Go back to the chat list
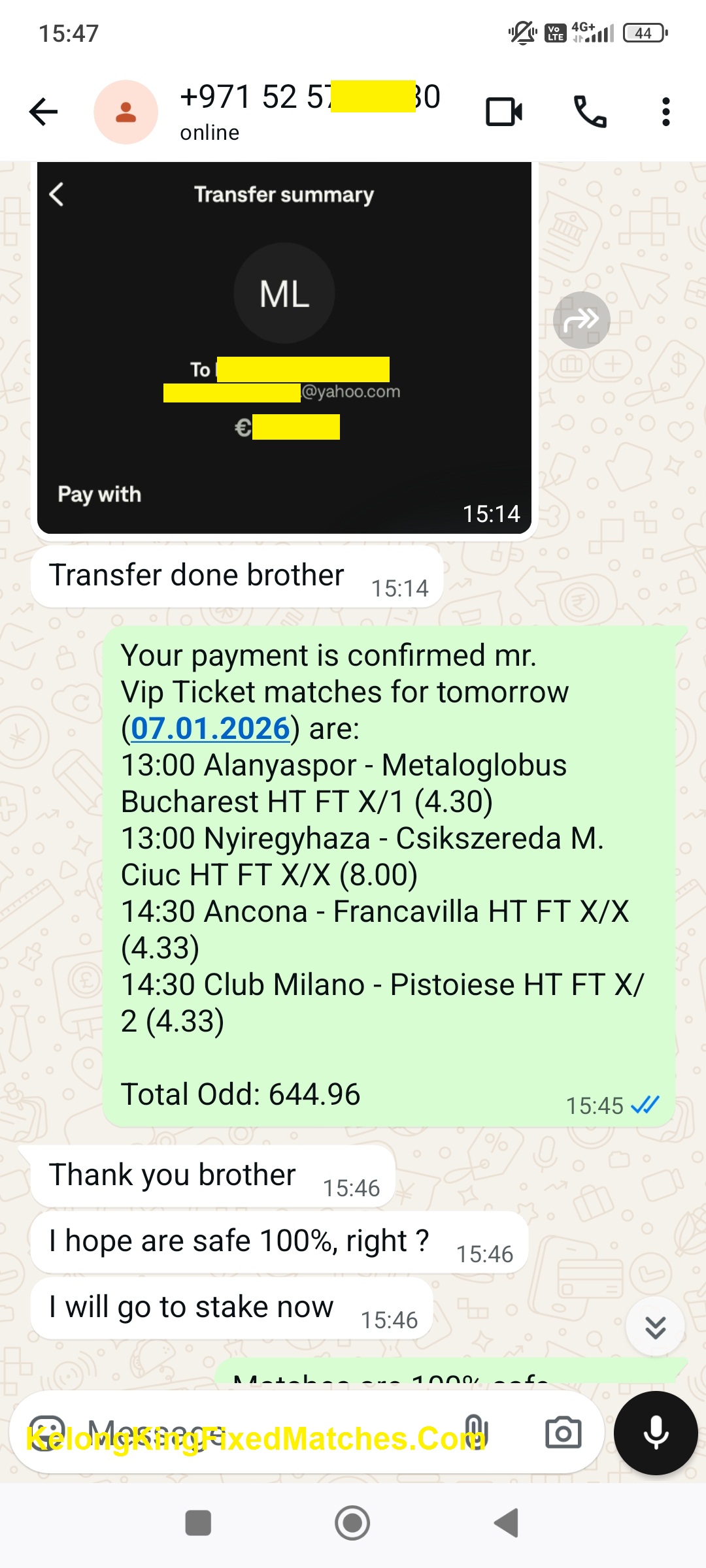The width and height of the screenshot is (706, 1568). pyautogui.click(x=44, y=112)
